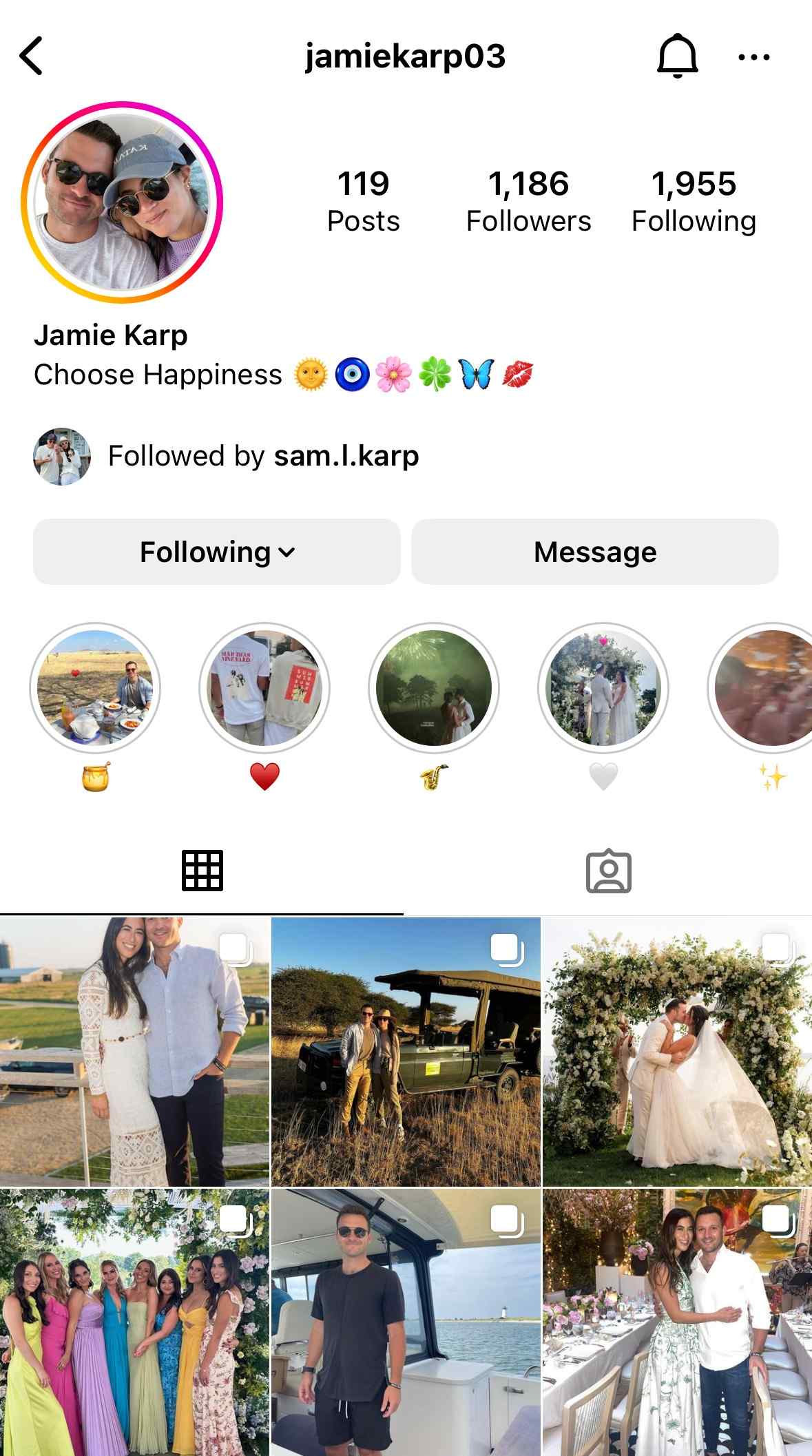Open the colorful dresses group photo post

[x=134, y=1322]
